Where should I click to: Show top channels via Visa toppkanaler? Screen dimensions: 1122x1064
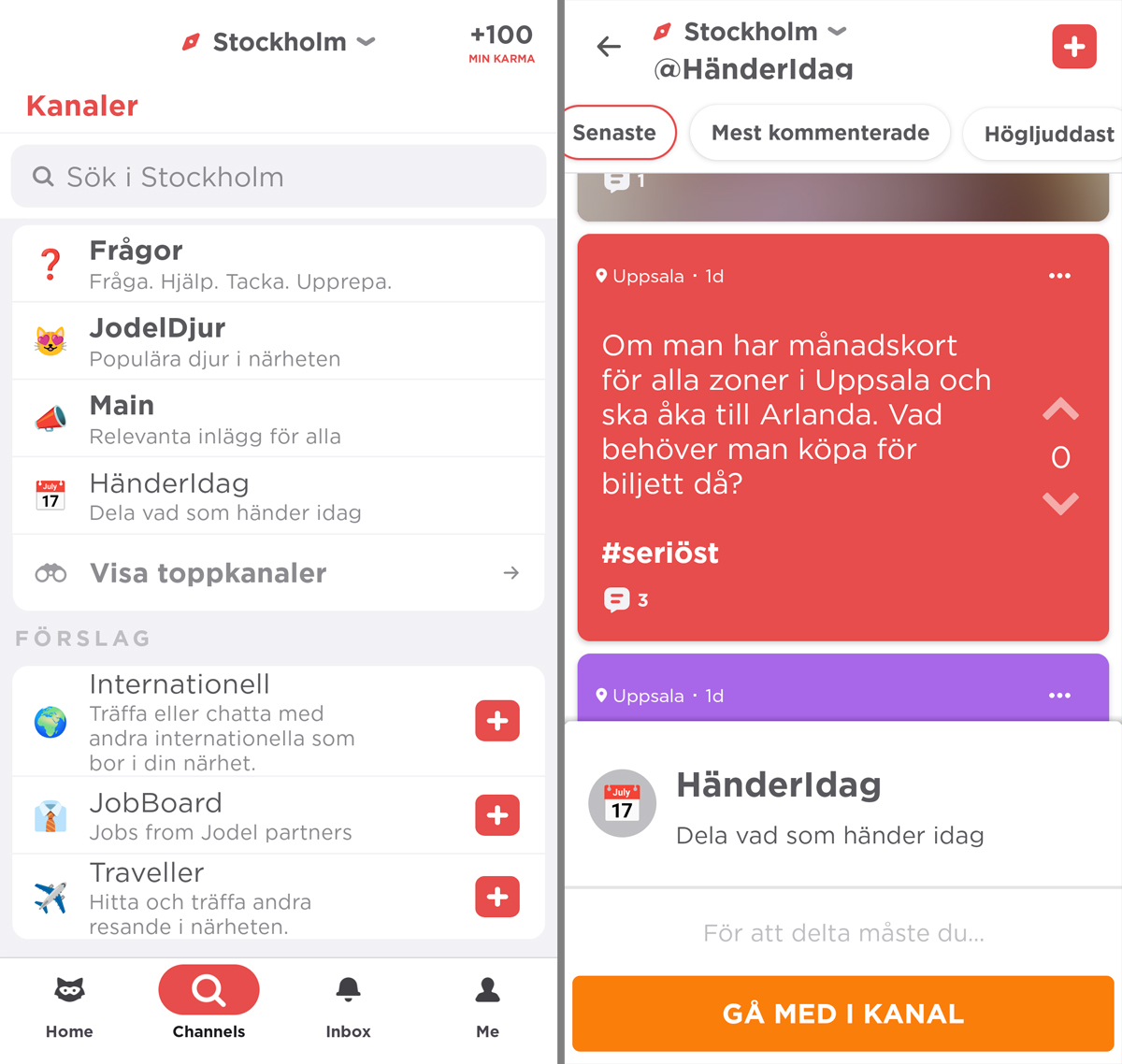tap(279, 573)
